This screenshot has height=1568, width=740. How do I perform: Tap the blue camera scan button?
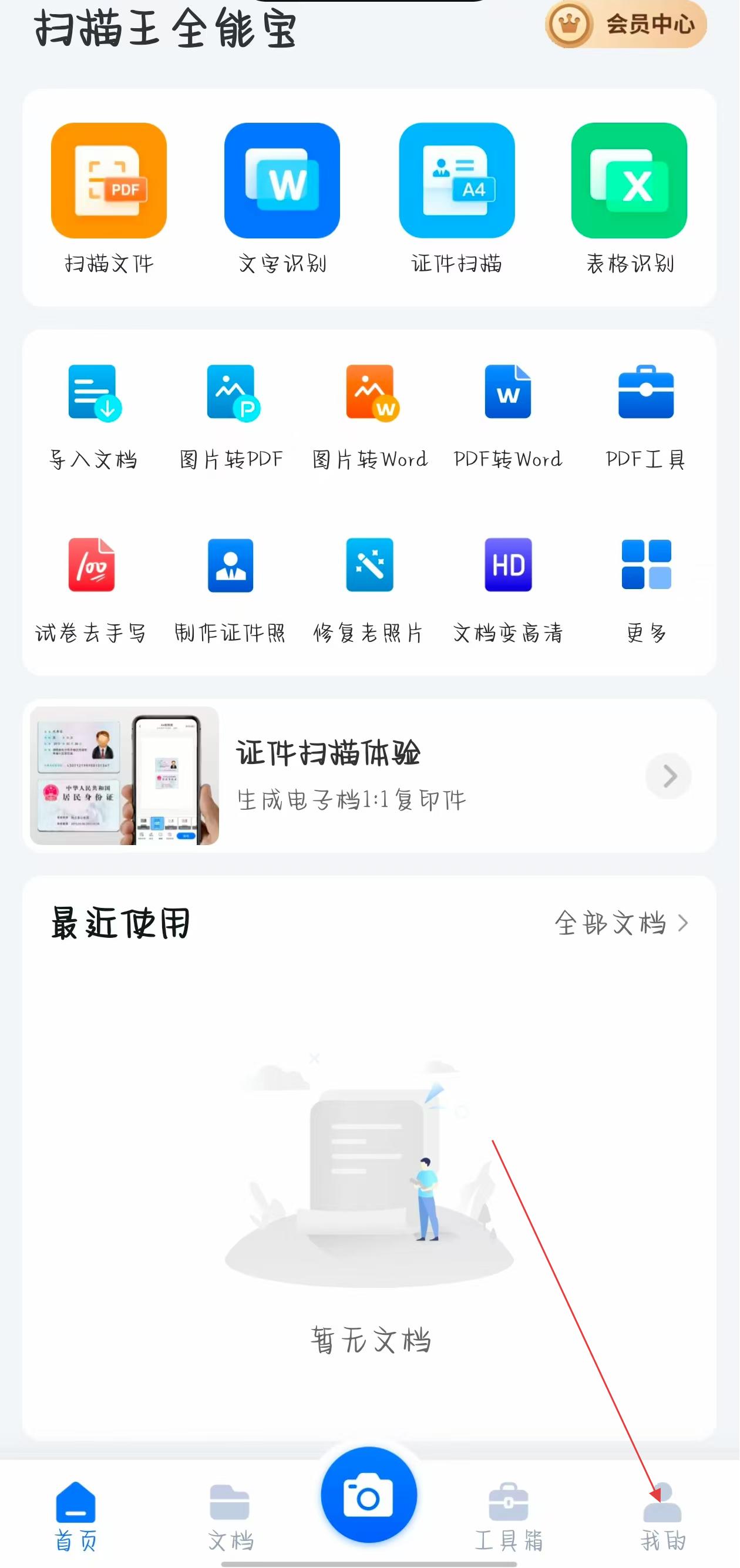click(x=369, y=1495)
